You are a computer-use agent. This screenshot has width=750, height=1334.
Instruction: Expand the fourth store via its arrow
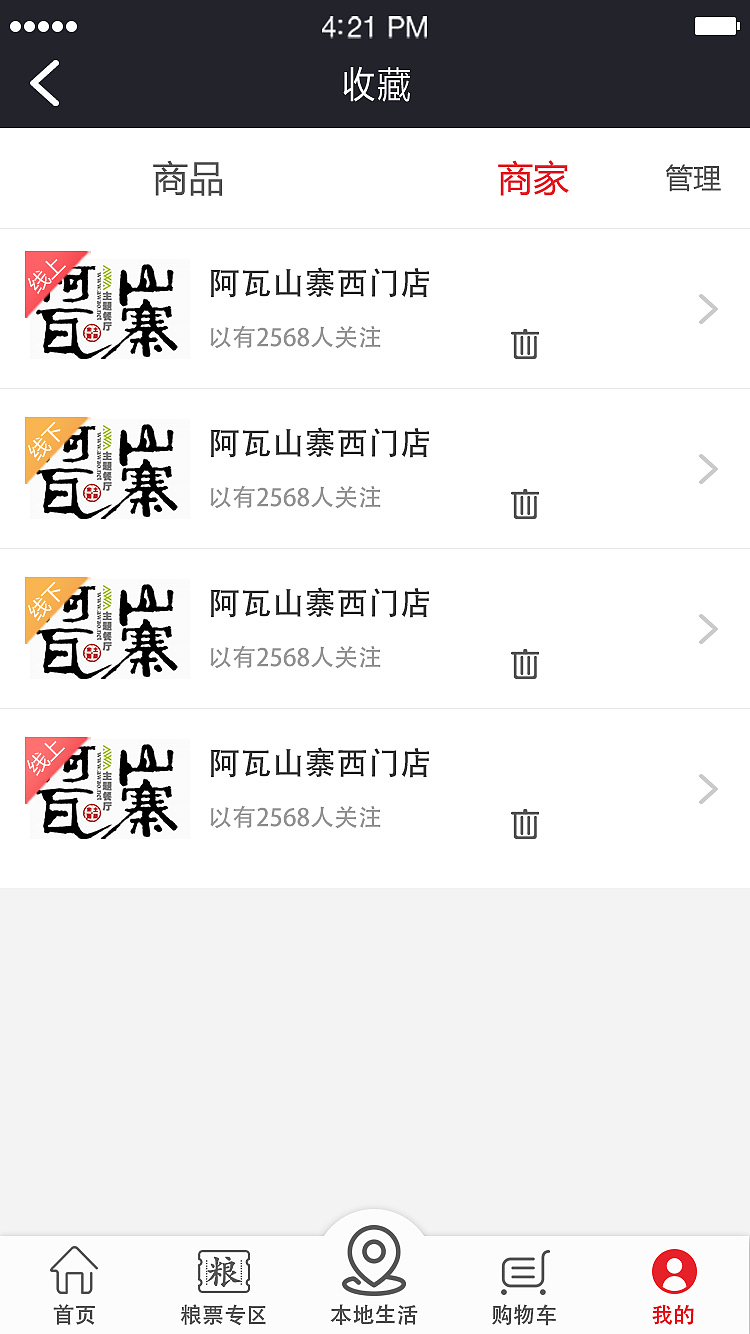pos(707,788)
